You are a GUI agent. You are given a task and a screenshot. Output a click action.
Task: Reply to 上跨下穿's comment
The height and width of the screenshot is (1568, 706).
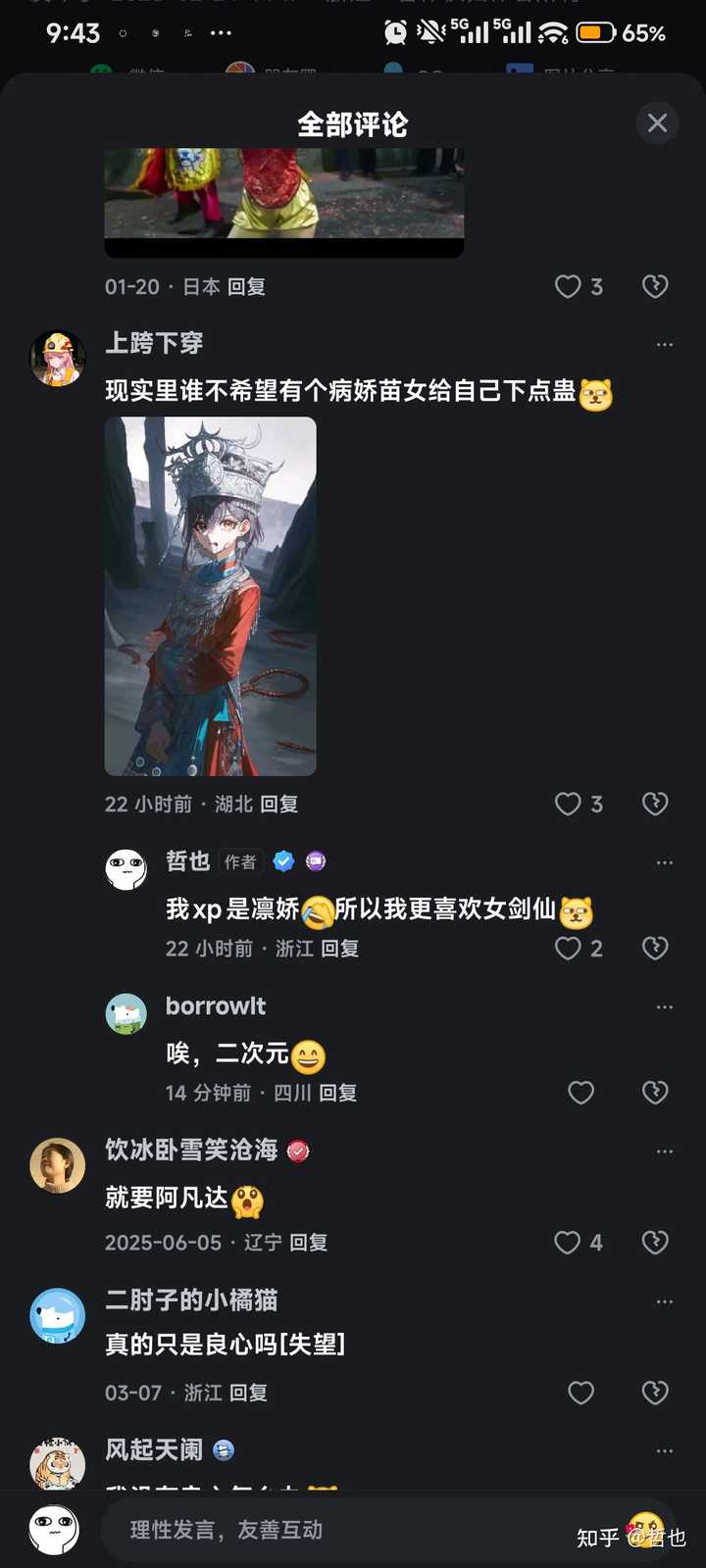279,804
